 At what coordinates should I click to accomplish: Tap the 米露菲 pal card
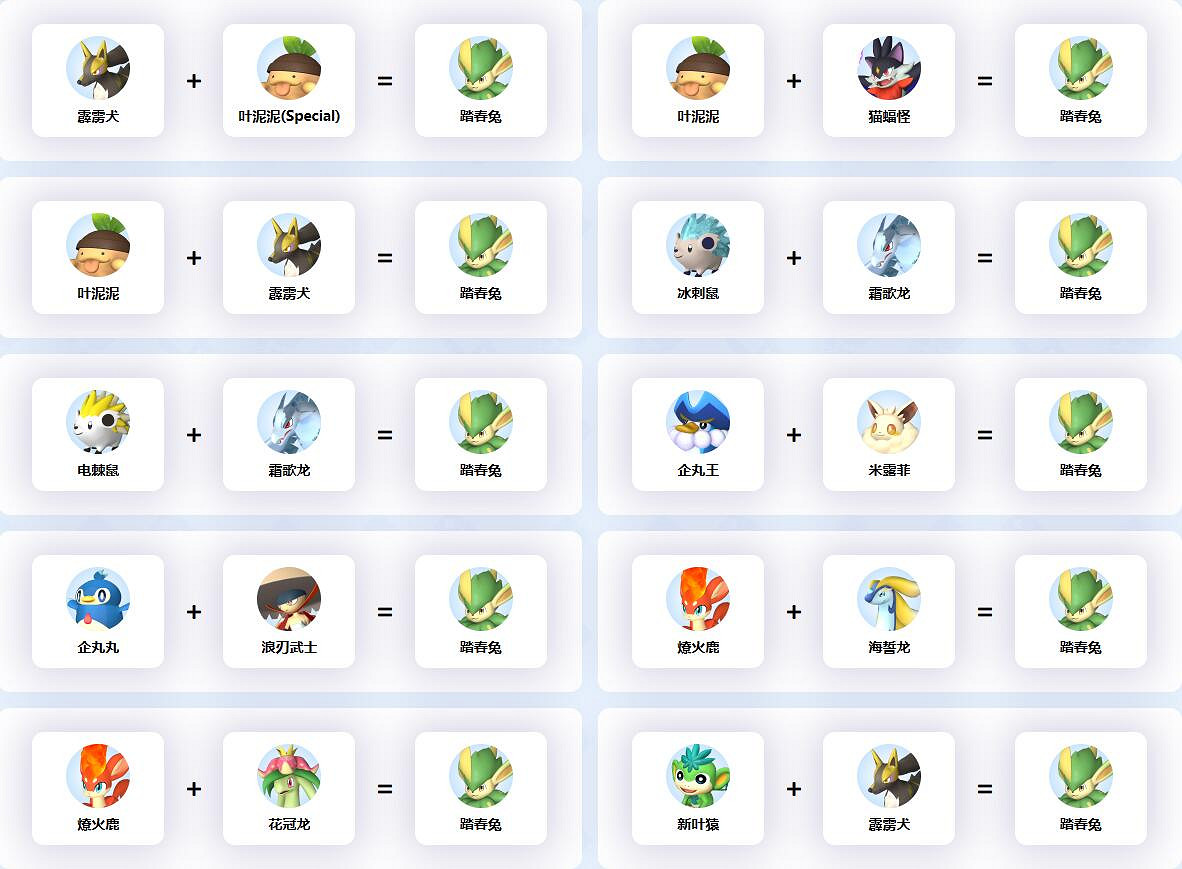coord(889,435)
